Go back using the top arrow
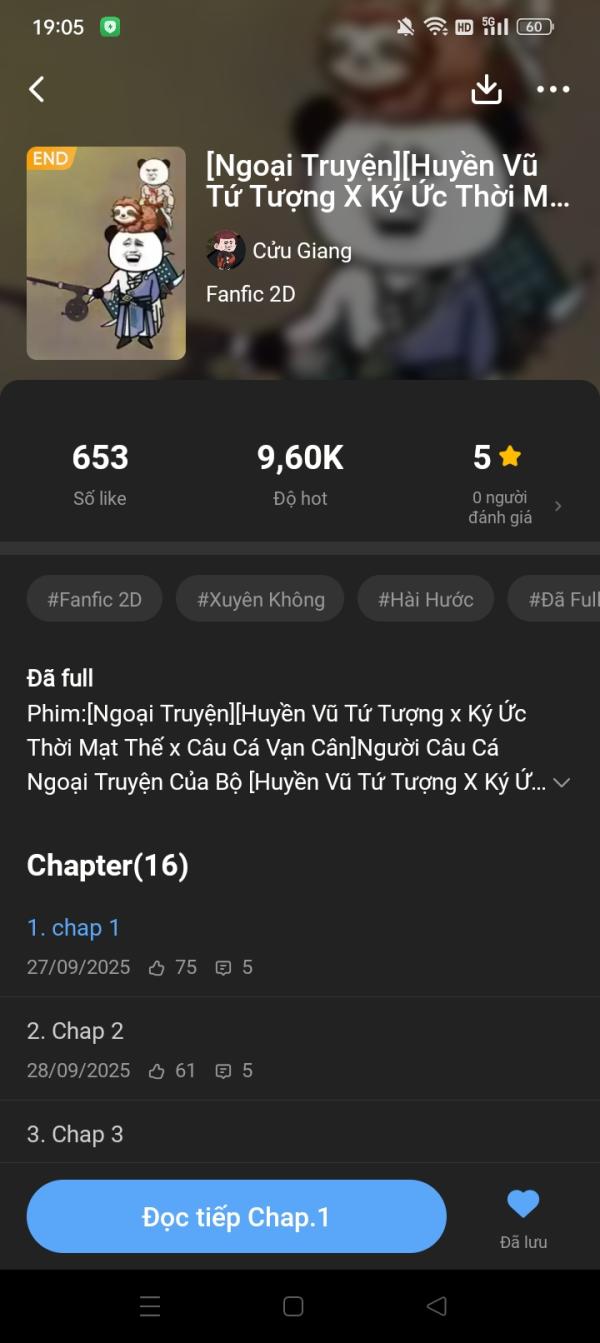The height and width of the screenshot is (1343, 600). coord(37,90)
